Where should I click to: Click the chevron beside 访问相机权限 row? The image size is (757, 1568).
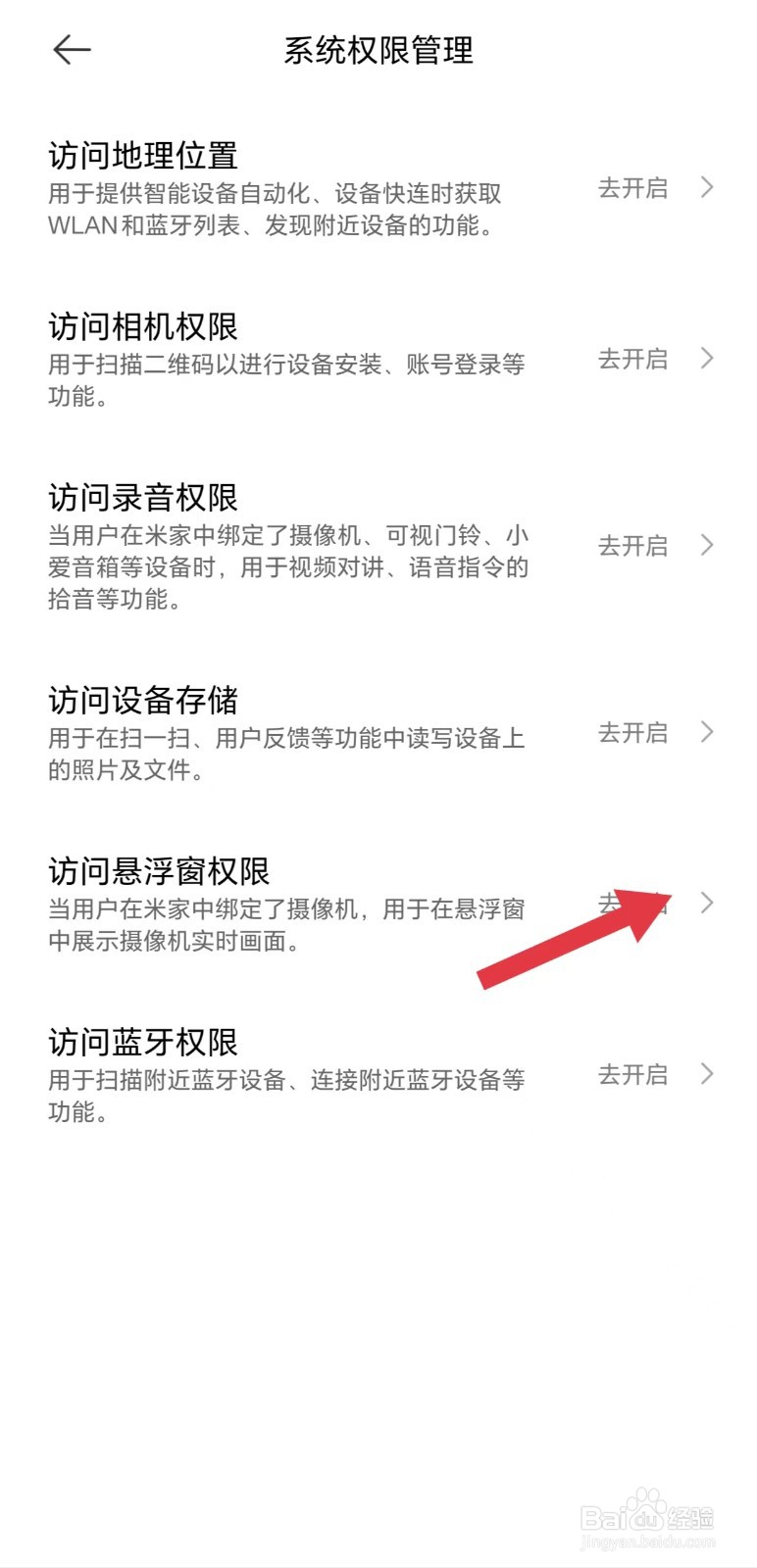708,359
